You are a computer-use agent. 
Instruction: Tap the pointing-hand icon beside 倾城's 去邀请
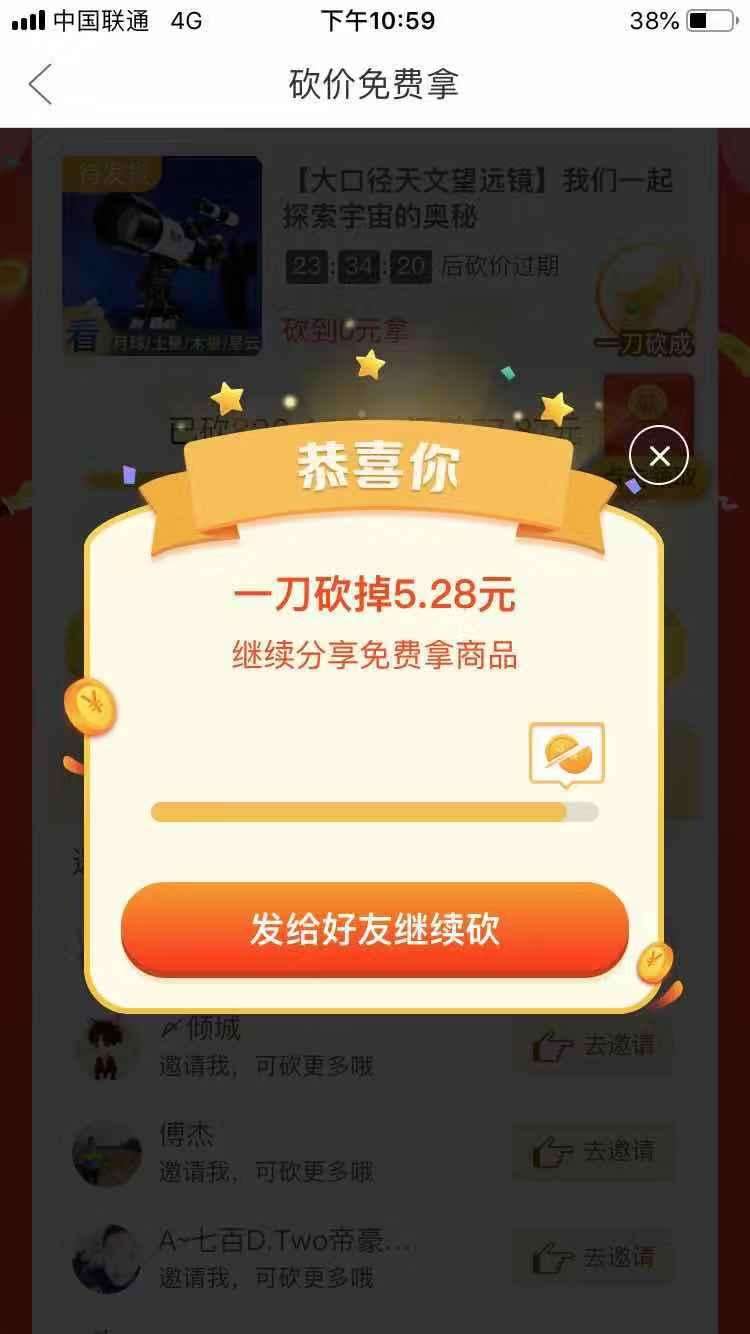tap(556, 1046)
